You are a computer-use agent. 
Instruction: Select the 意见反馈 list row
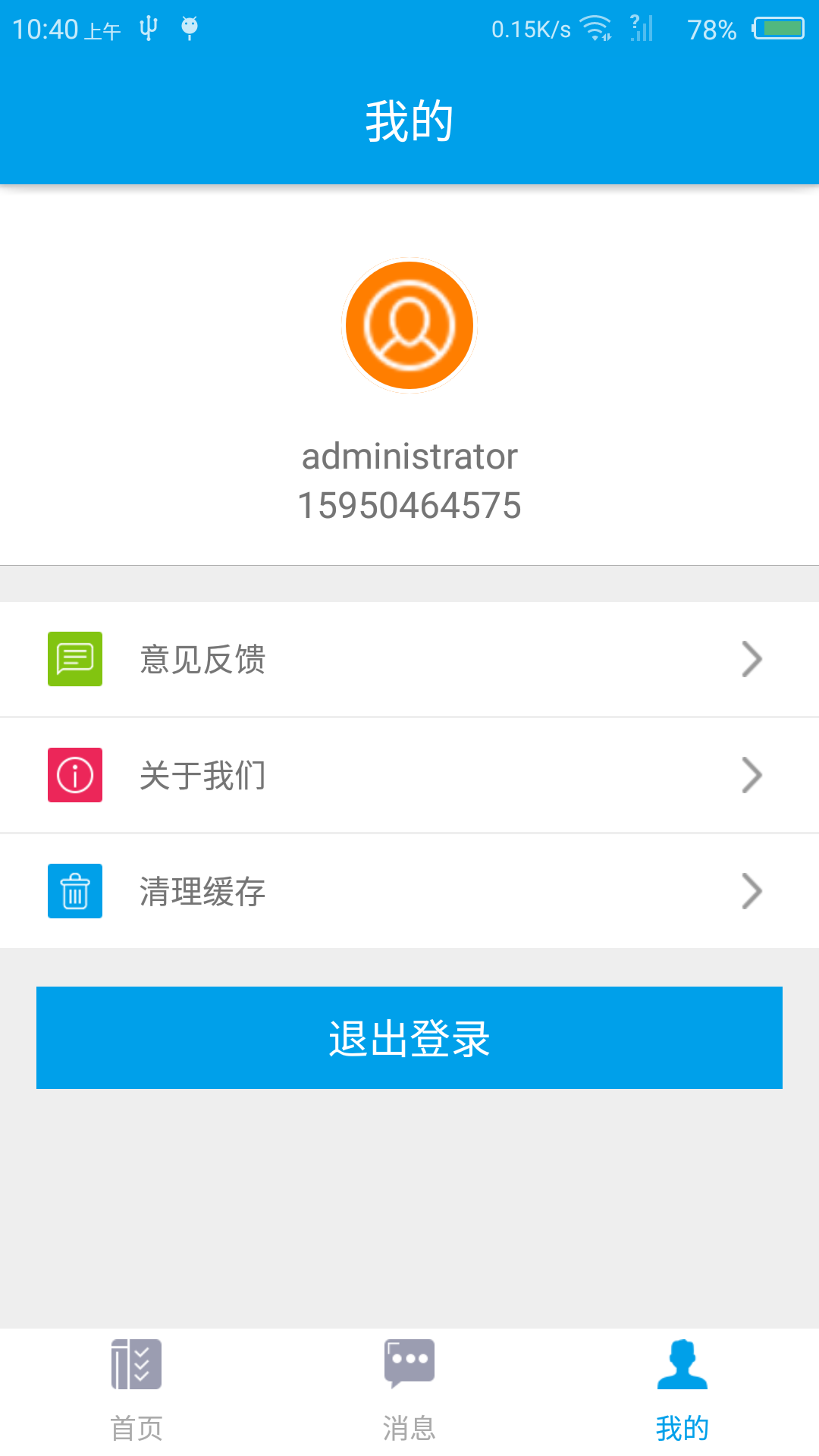(409, 658)
